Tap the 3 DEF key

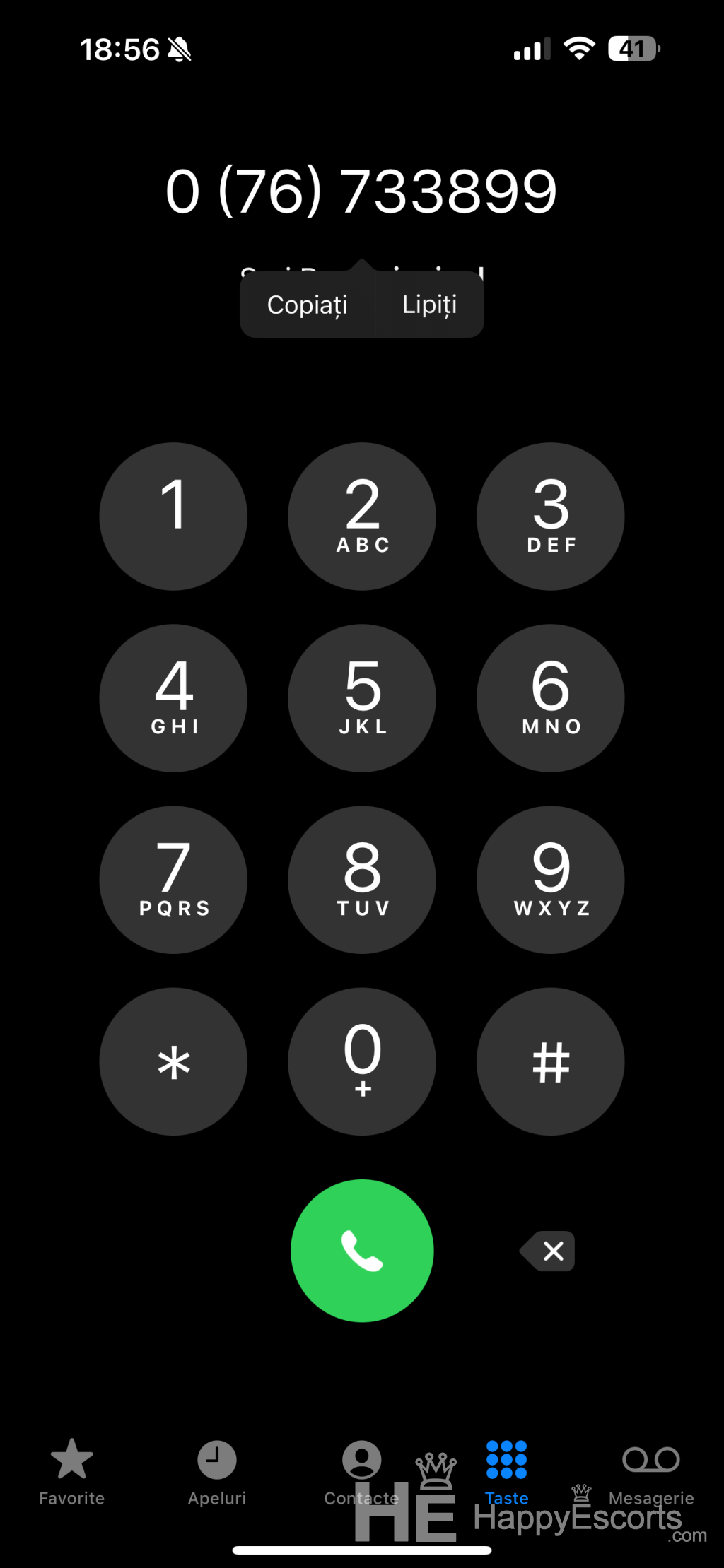tap(550, 517)
